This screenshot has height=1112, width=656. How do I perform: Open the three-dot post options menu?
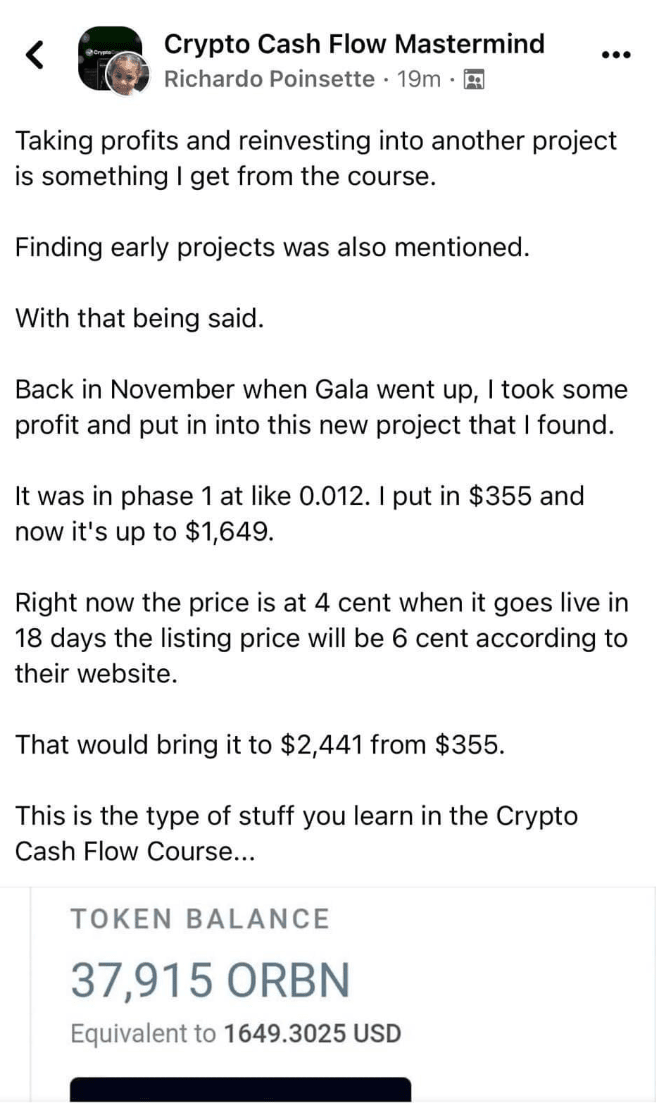point(615,55)
